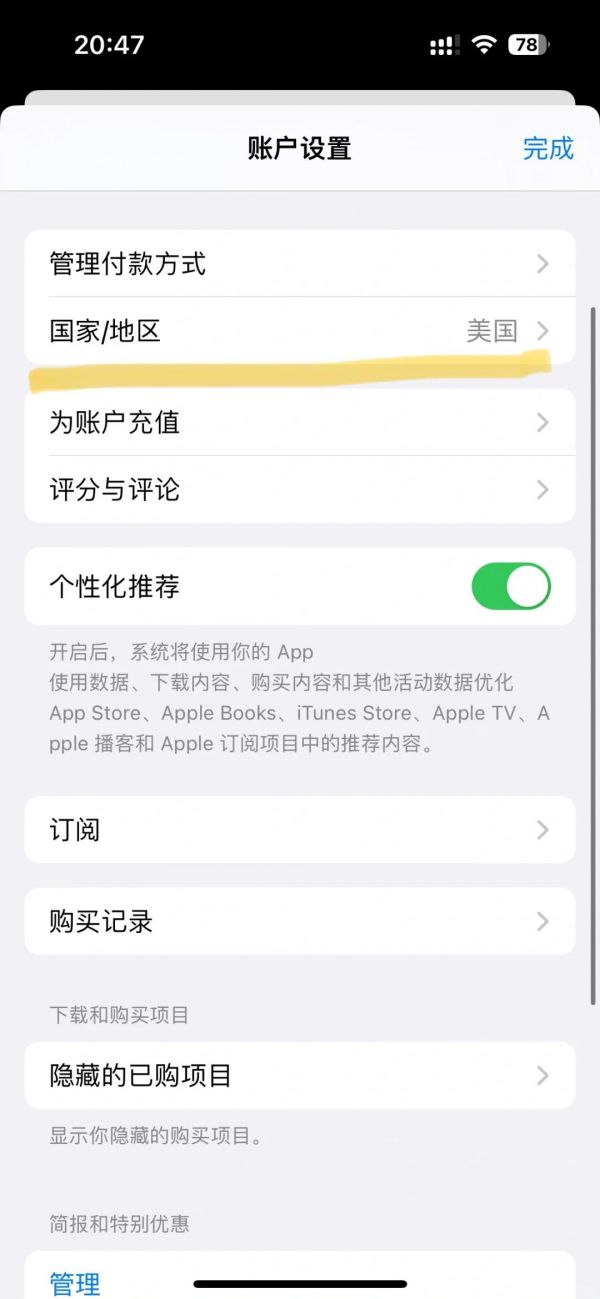Open the 国家/地区 setting

(299, 330)
